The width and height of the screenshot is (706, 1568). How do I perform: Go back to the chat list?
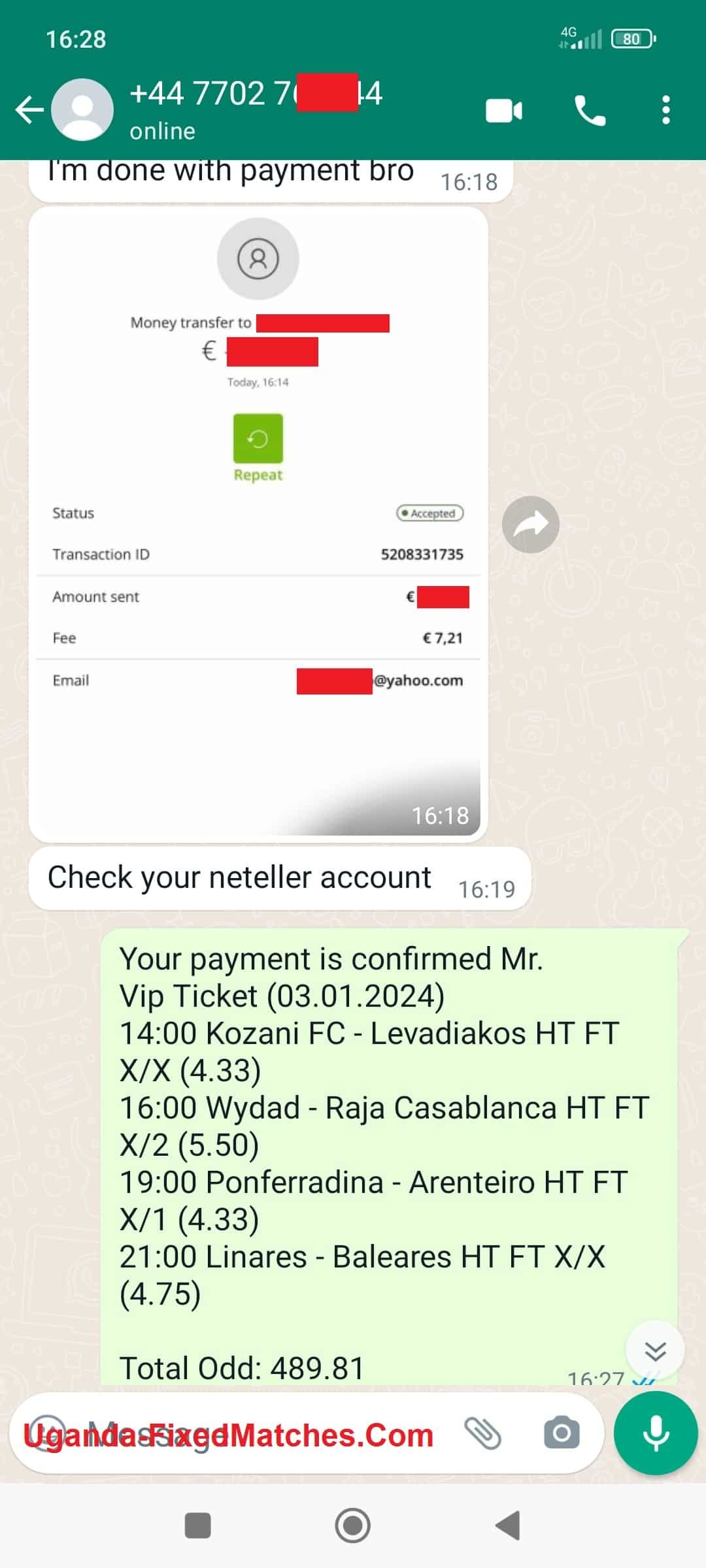[29, 110]
